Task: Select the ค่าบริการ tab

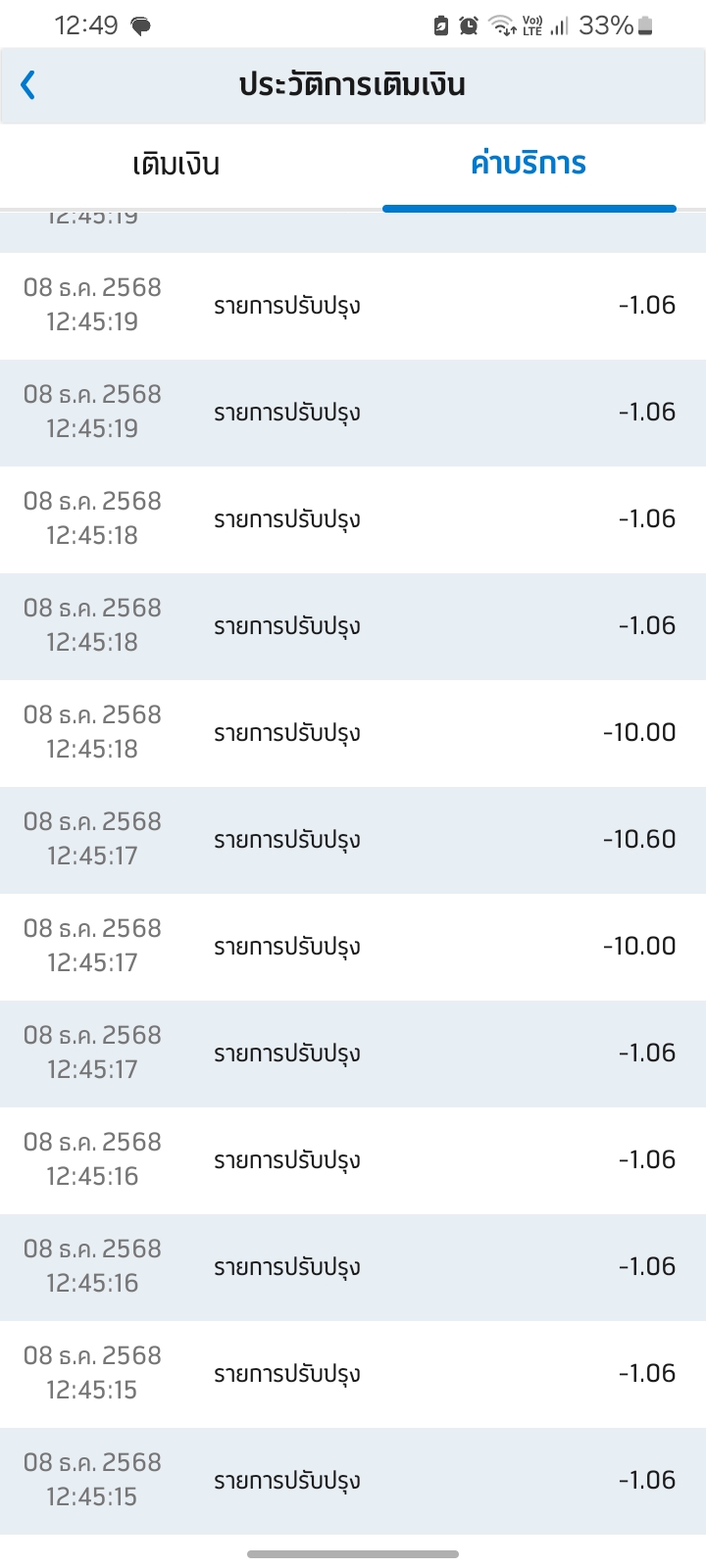Action: coord(529,164)
